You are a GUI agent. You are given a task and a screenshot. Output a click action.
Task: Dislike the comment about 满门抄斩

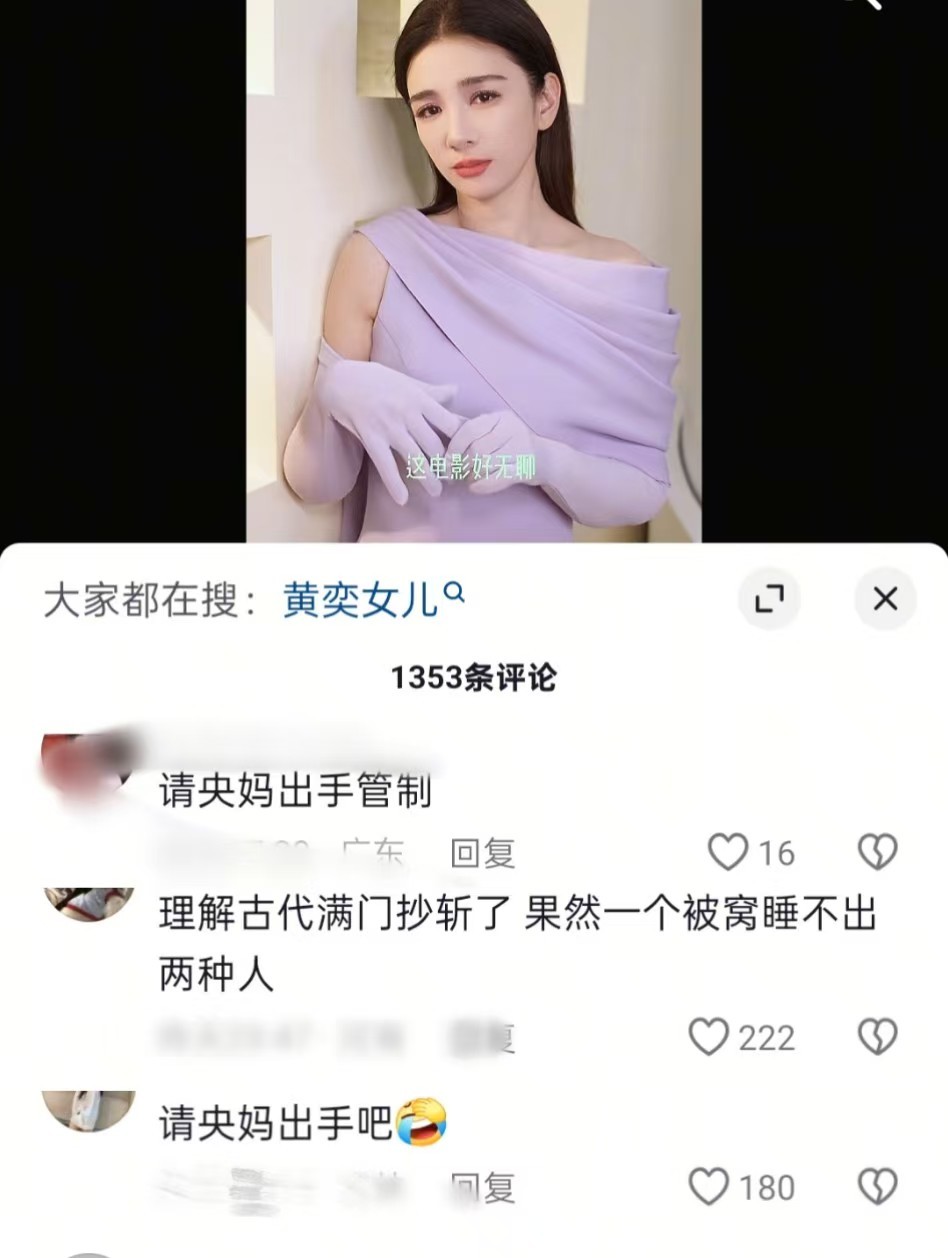coord(877,1037)
